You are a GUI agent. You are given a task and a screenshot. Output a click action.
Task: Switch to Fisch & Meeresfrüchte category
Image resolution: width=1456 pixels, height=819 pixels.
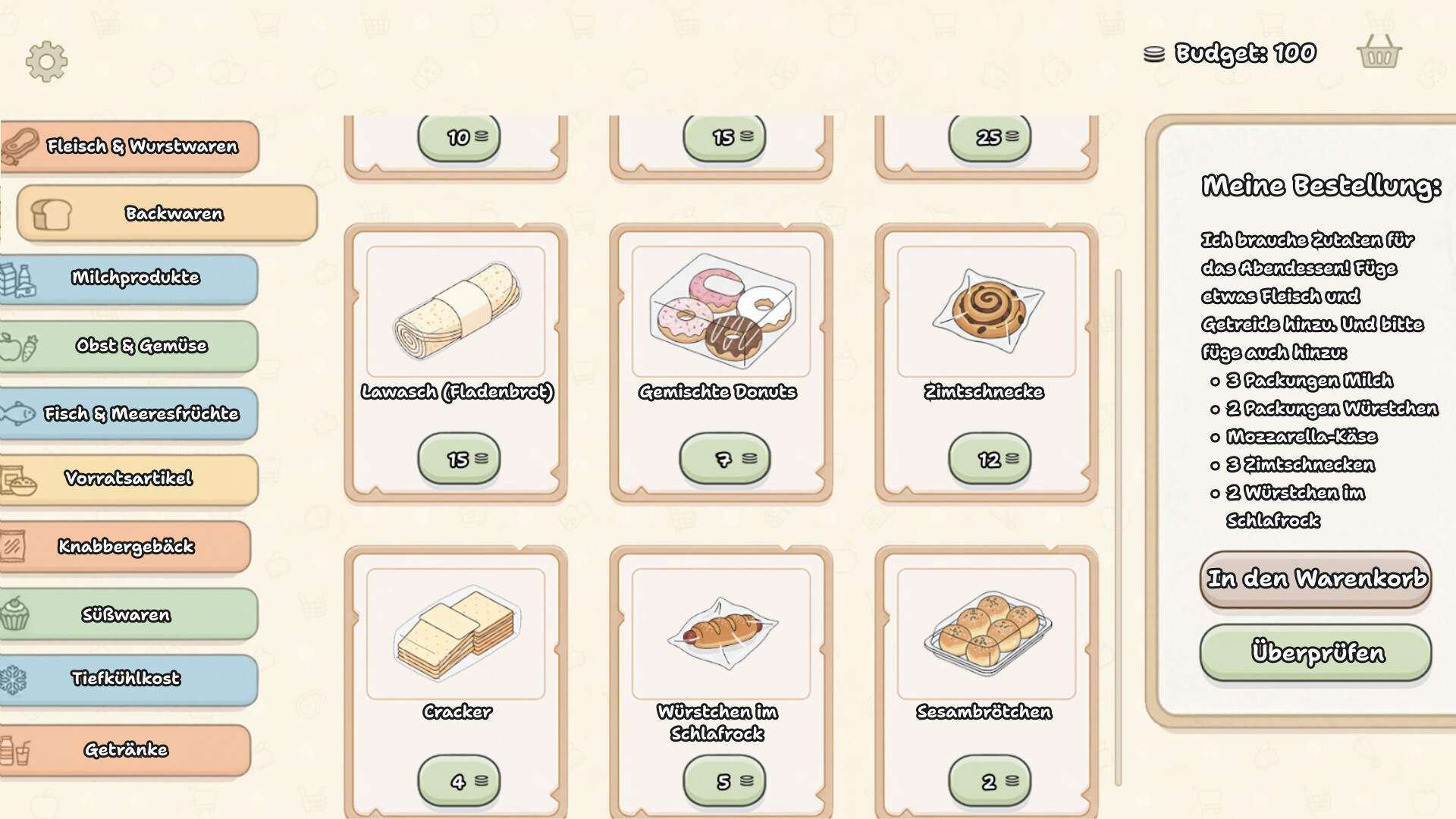(130, 414)
